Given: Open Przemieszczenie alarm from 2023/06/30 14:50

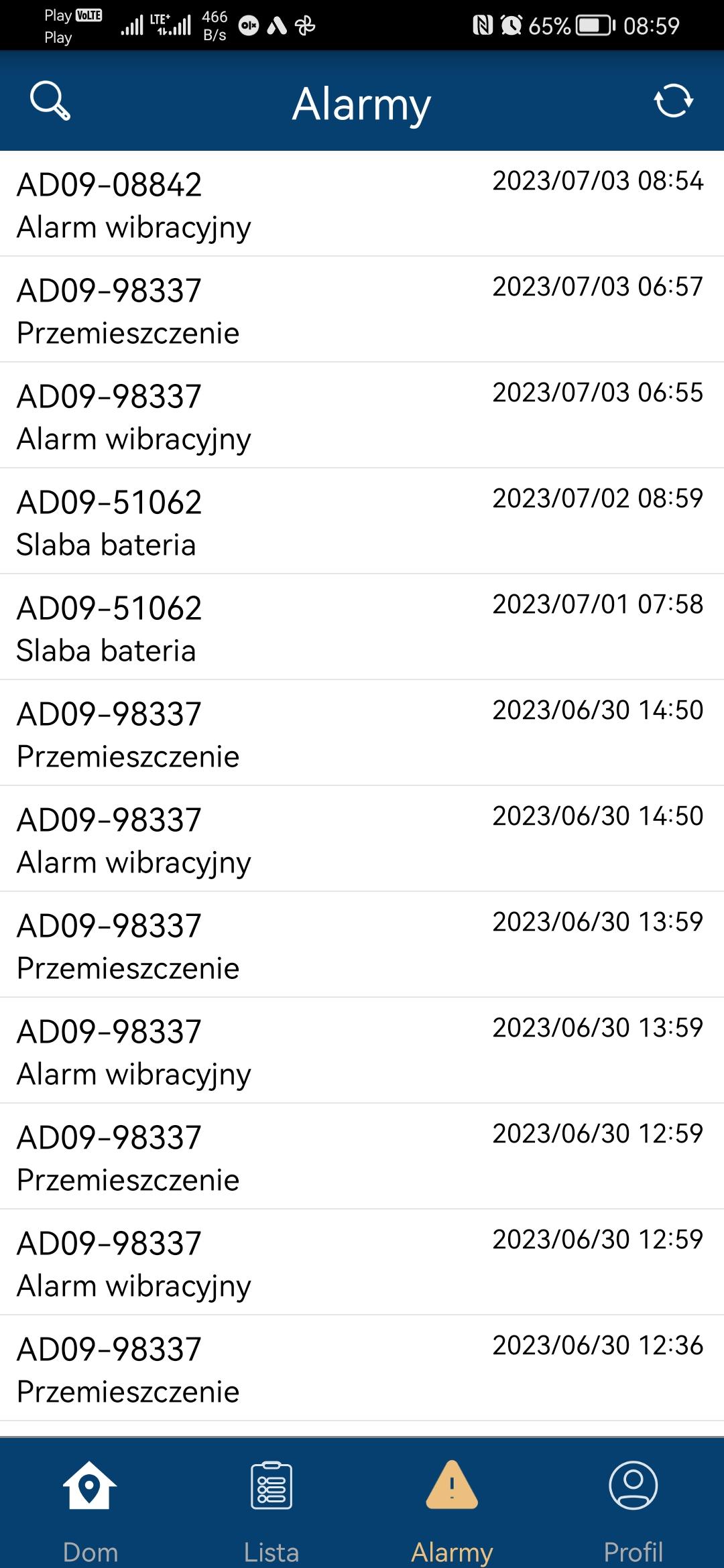Looking at the screenshot, I should coord(362,733).
